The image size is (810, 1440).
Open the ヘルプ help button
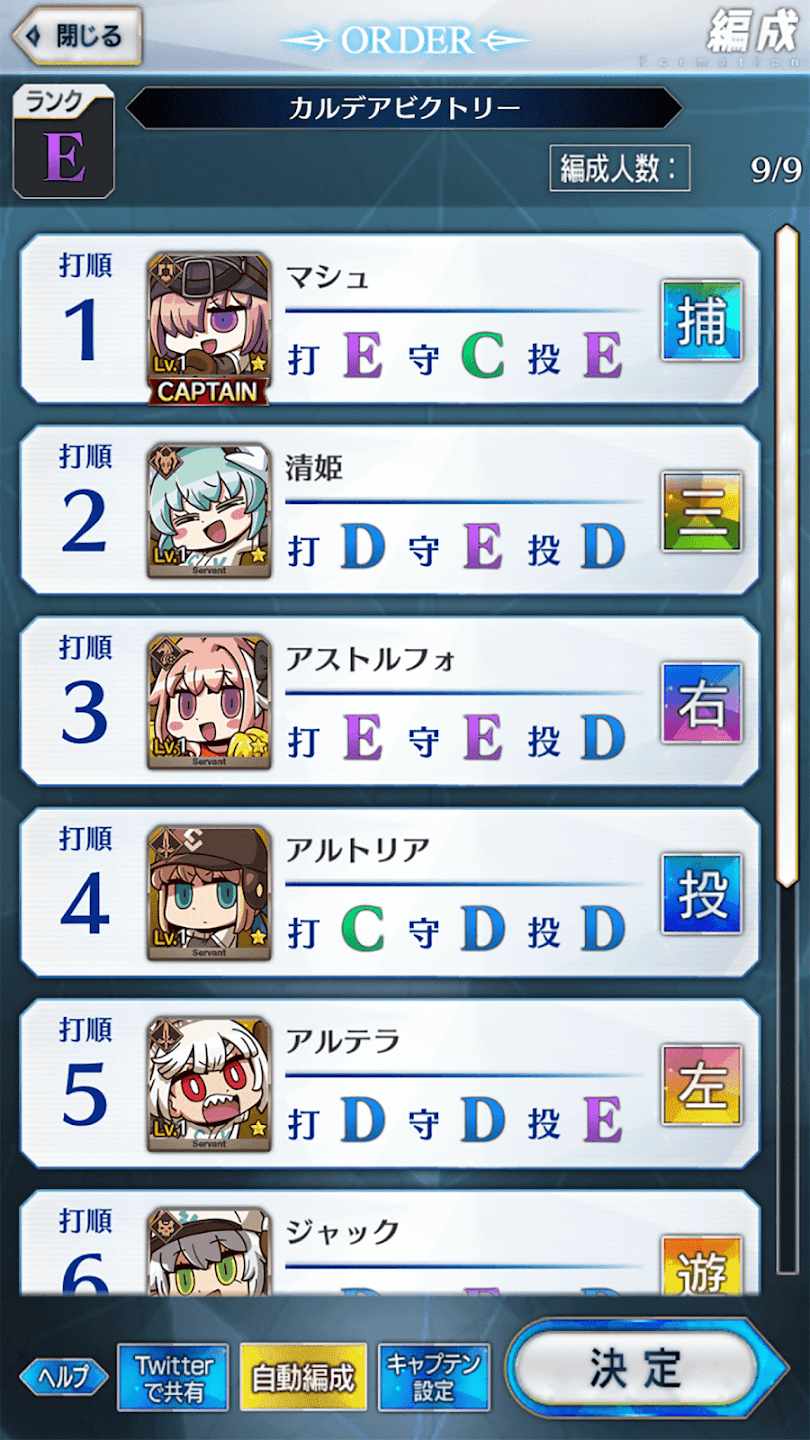[63, 1376]
